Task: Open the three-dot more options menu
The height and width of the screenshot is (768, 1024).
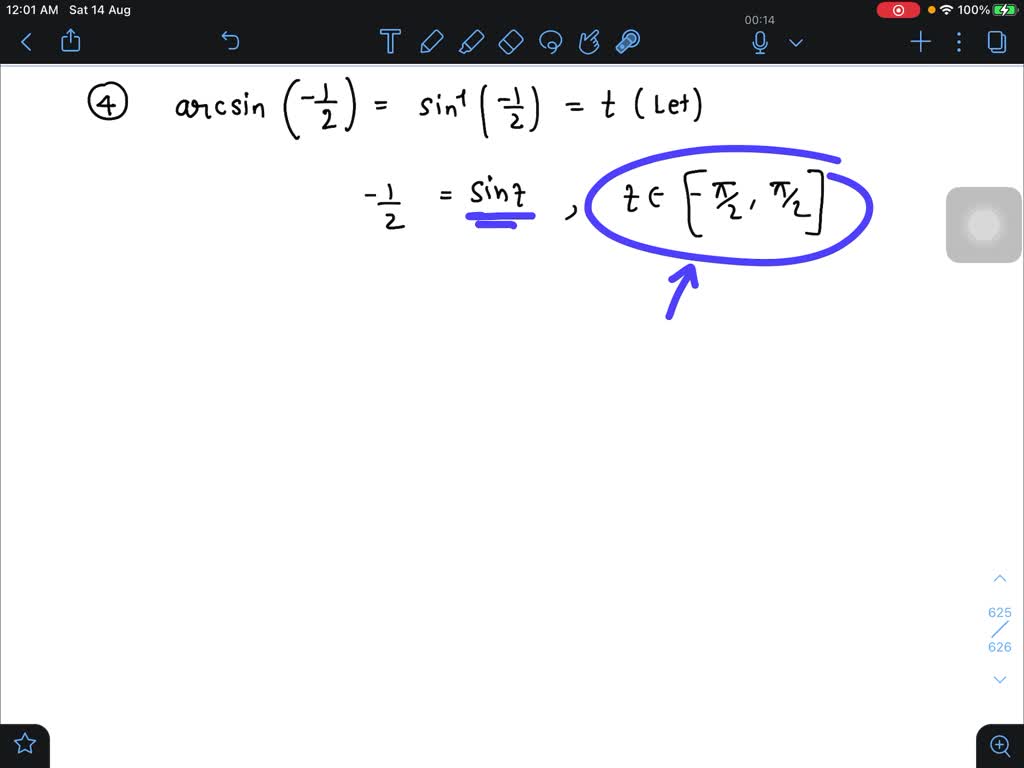Action: tap(959, 41)
